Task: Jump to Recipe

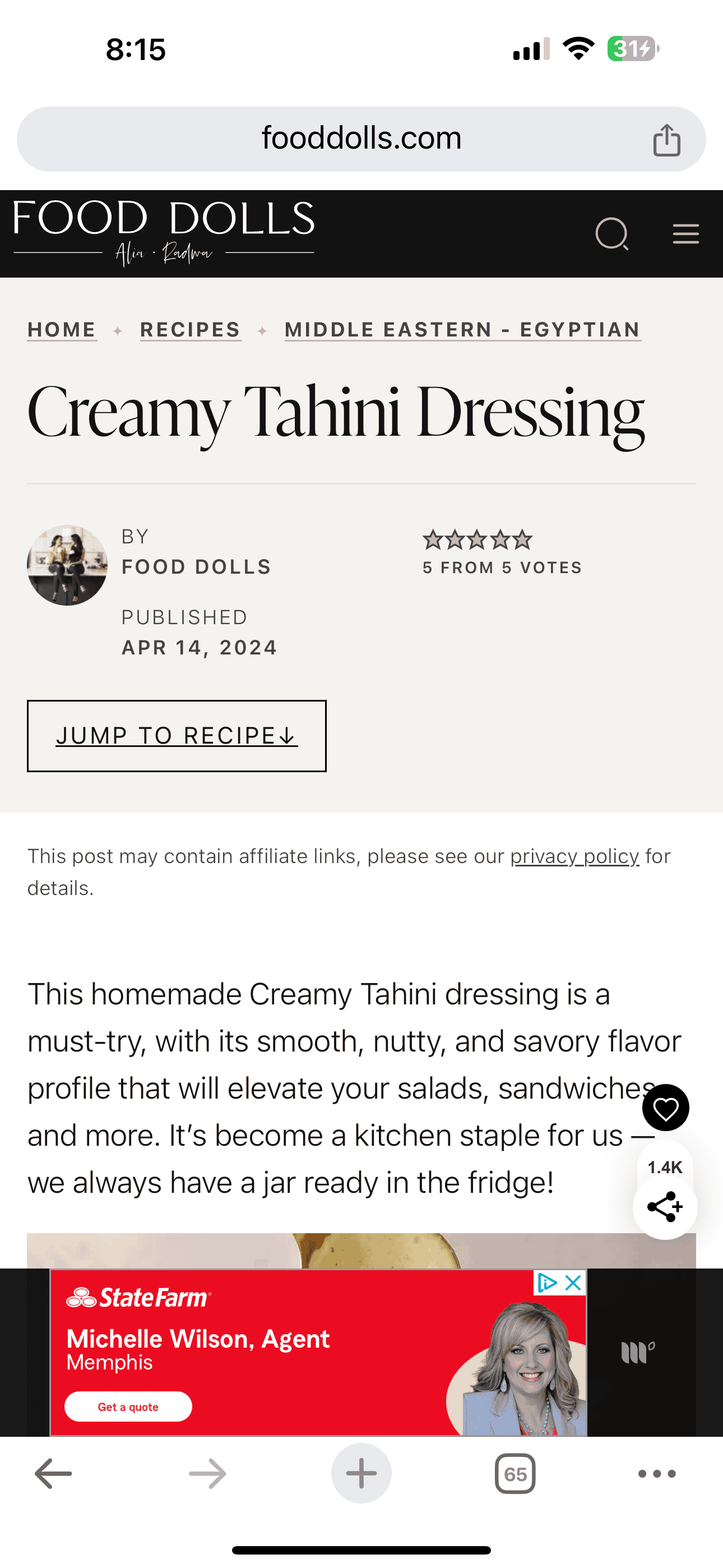Action: pyautogui.click(x=177, y=736)
